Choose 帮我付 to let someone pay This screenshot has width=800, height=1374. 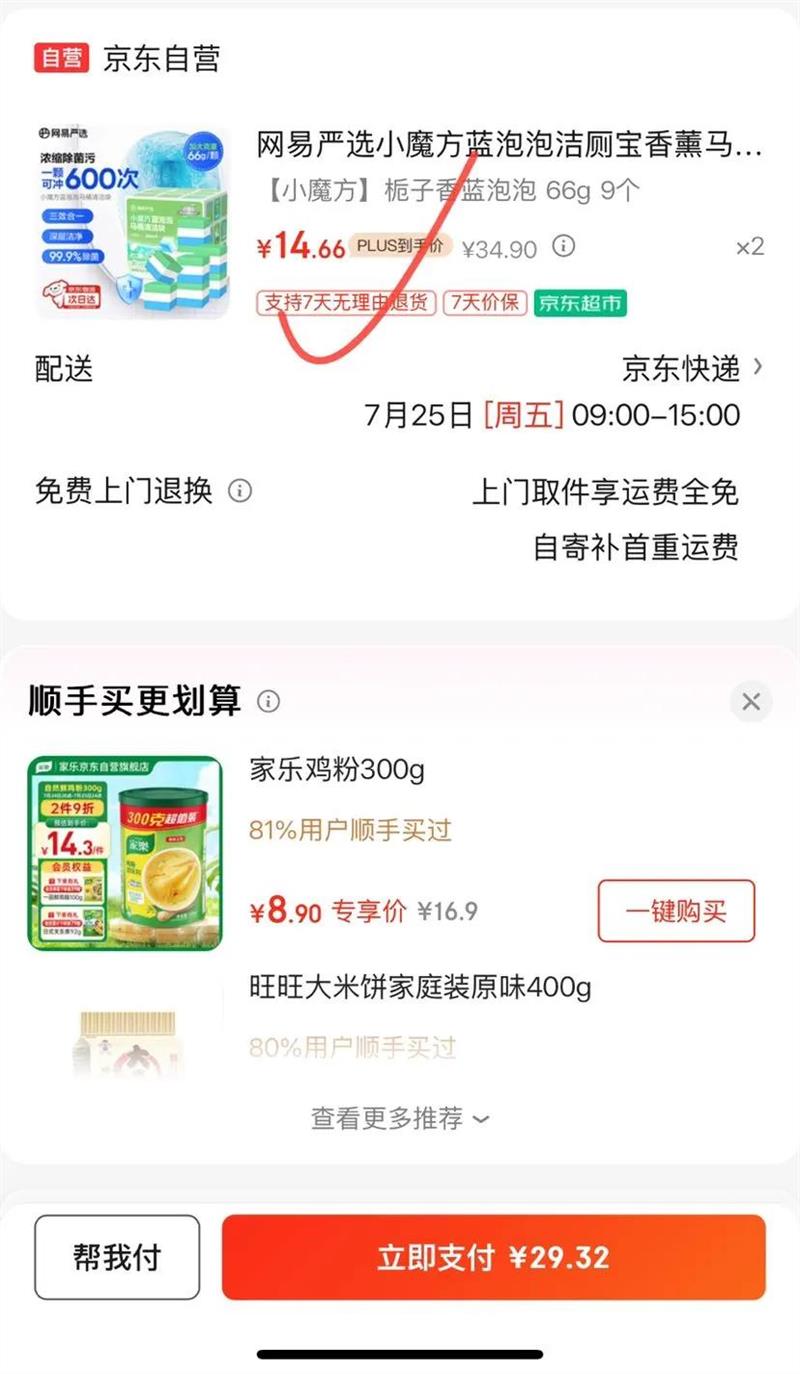tap(117, 1257)
